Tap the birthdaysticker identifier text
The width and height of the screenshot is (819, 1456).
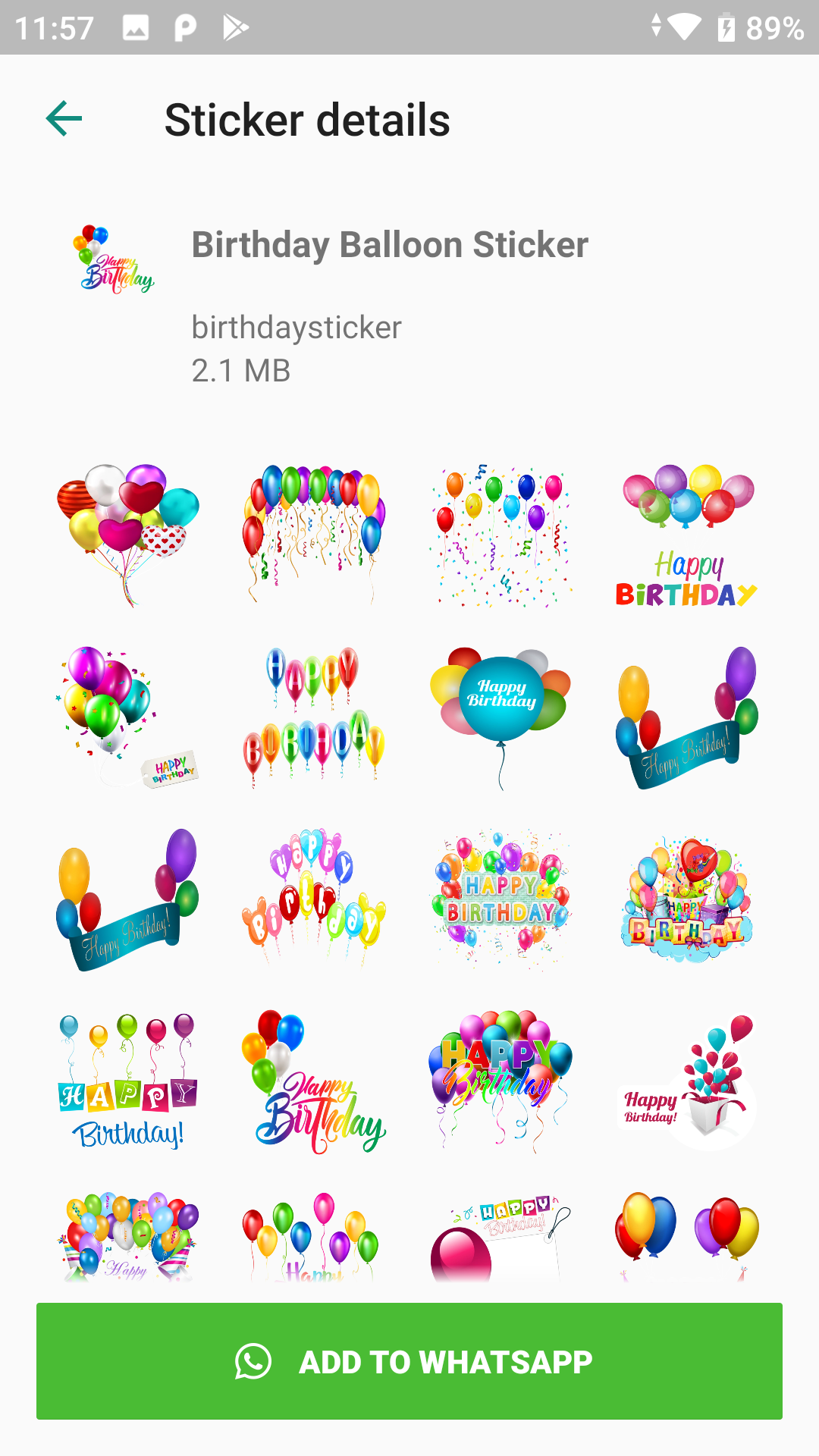point(296,328)
